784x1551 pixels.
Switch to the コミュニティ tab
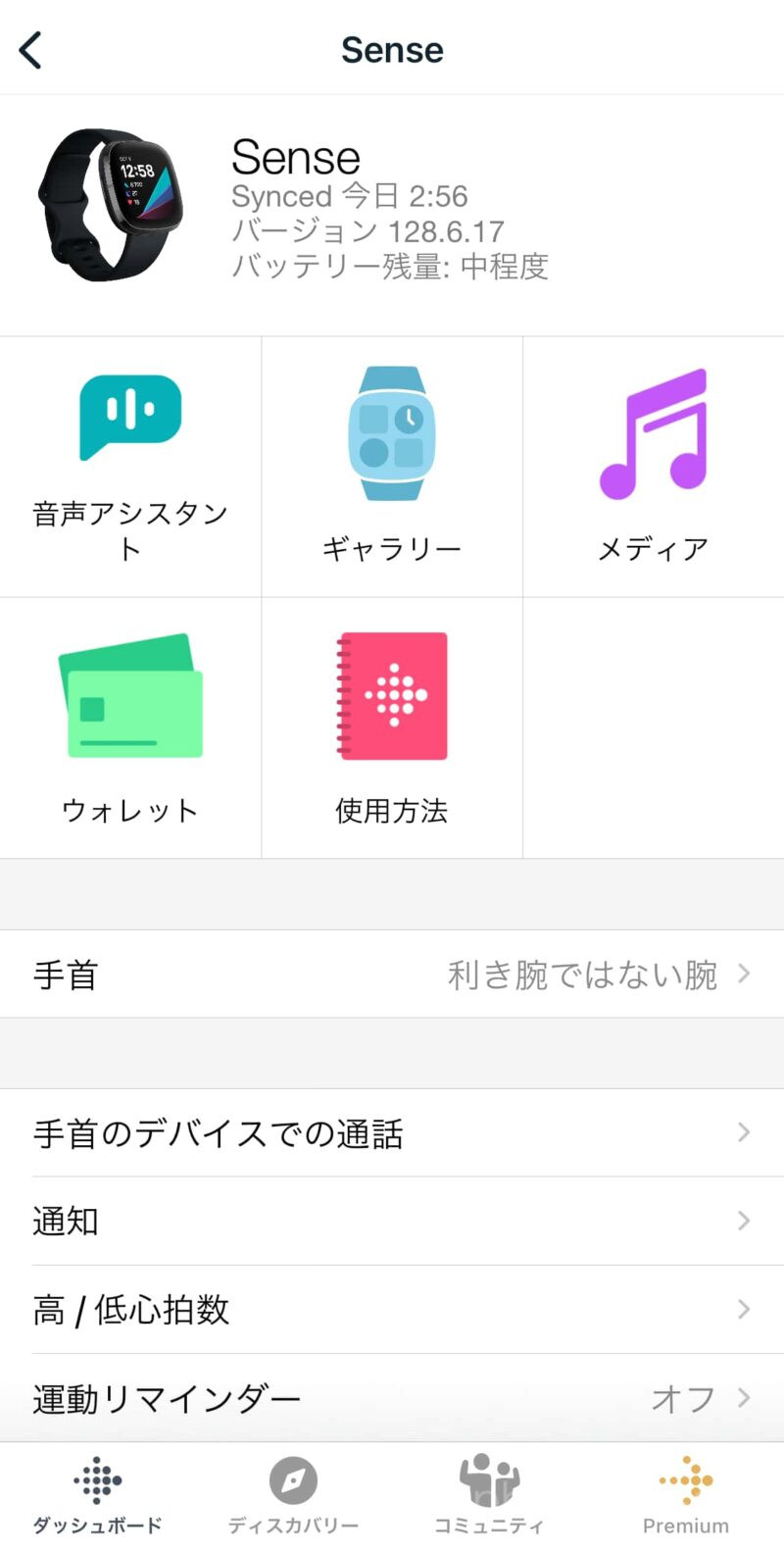(489, 1496)
